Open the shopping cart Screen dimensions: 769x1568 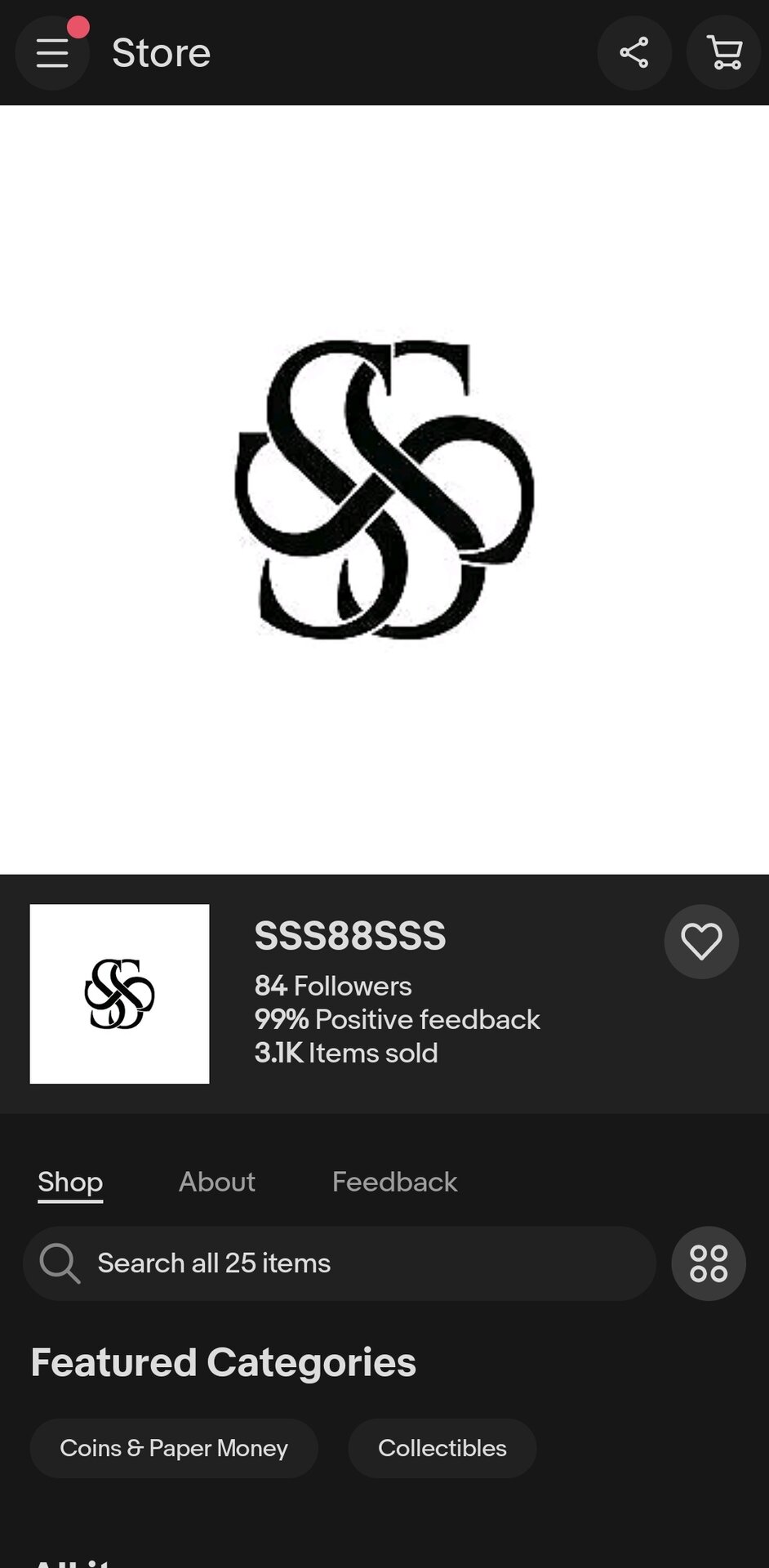[724, 53]
